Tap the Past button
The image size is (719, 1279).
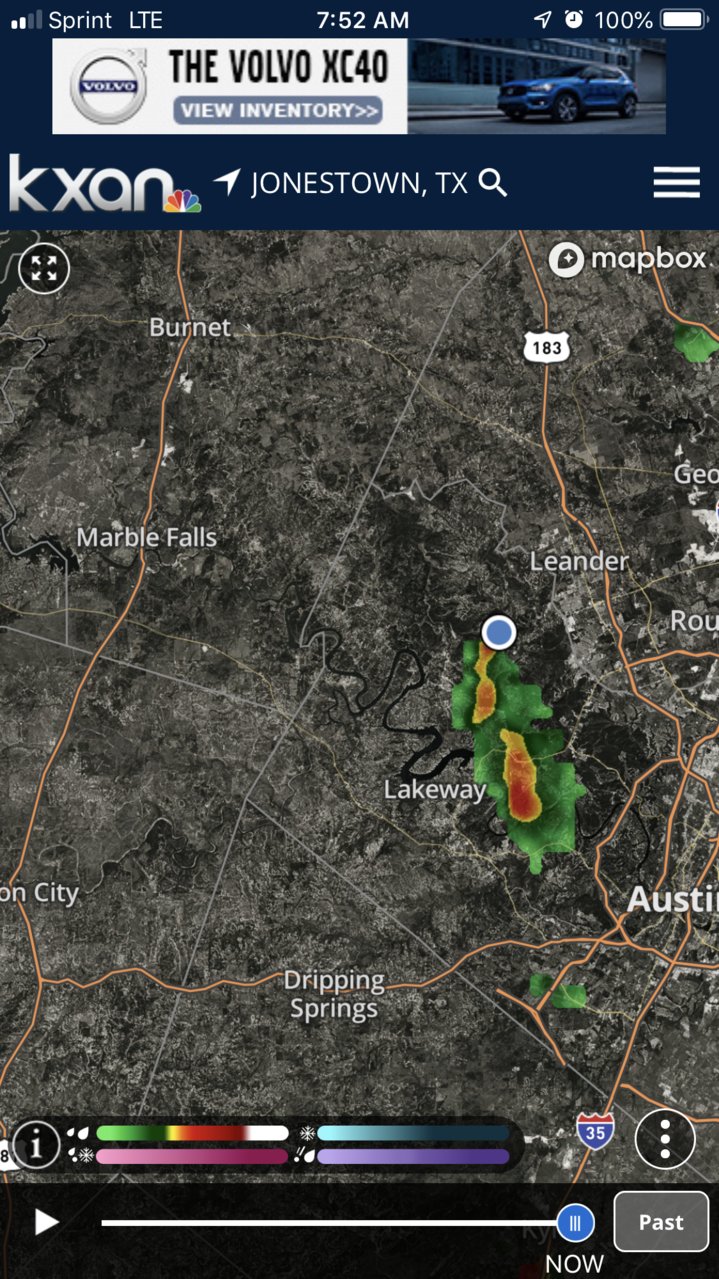661,1222
